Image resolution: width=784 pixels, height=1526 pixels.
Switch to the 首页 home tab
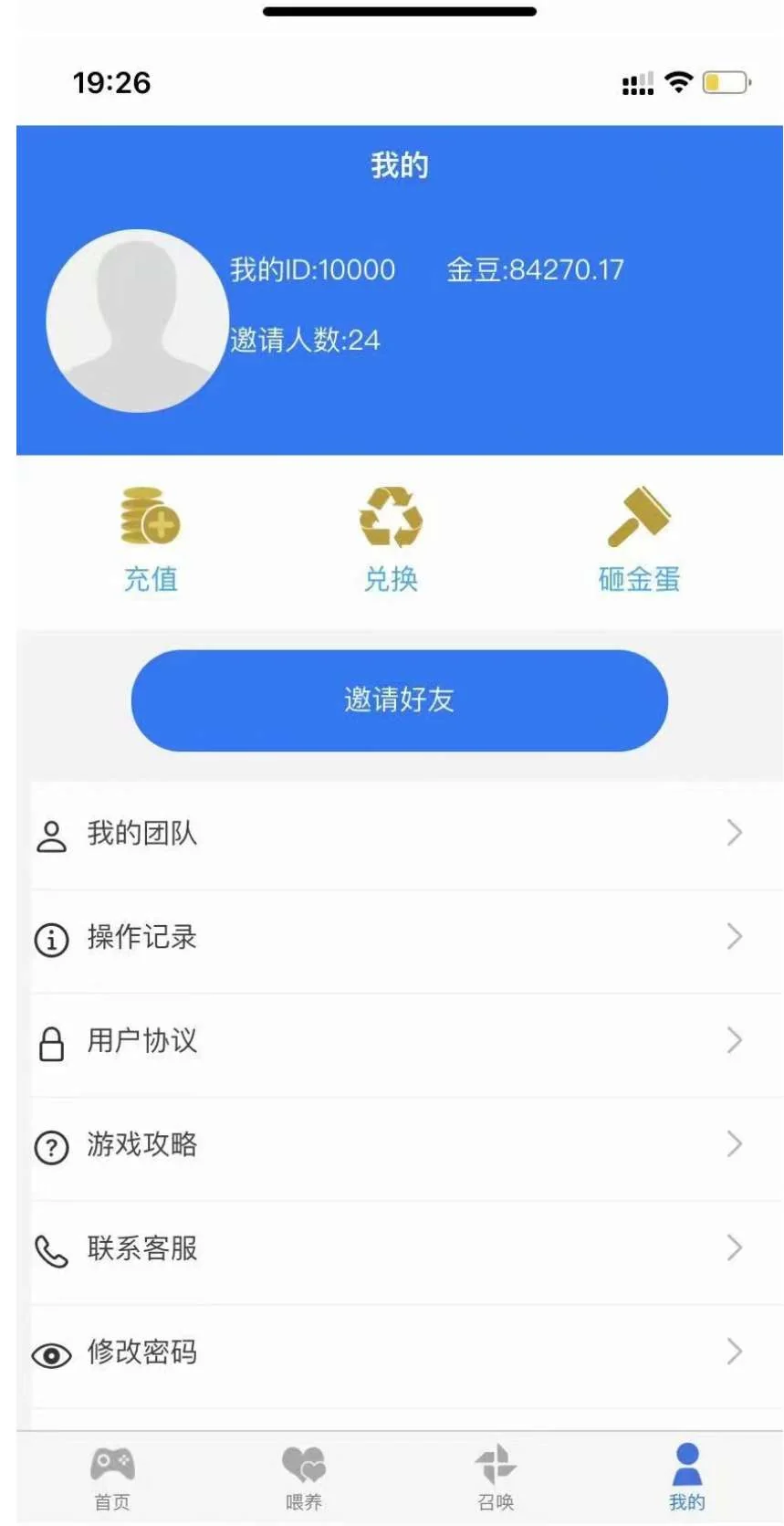click(x=112, y=1478)
